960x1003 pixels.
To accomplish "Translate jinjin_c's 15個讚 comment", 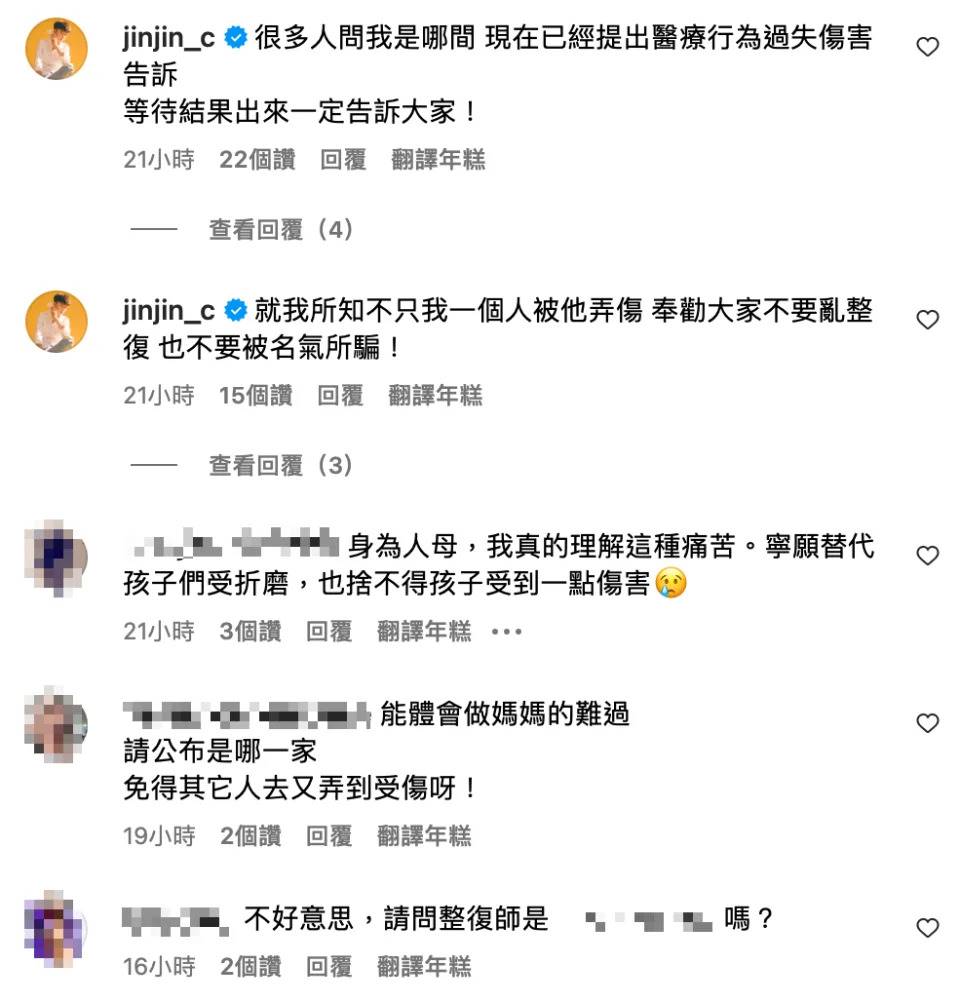I will [435, 396].
